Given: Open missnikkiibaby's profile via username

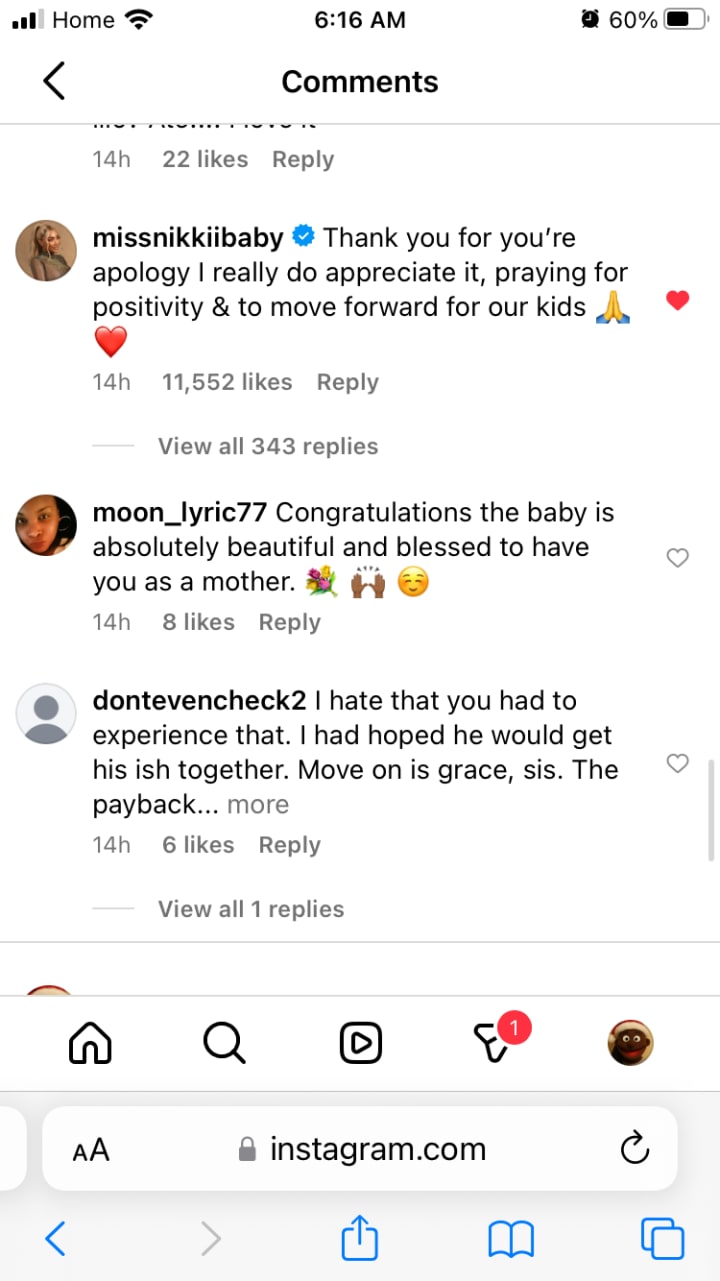Looking at the screenshot, I should (x=189, y=238).
